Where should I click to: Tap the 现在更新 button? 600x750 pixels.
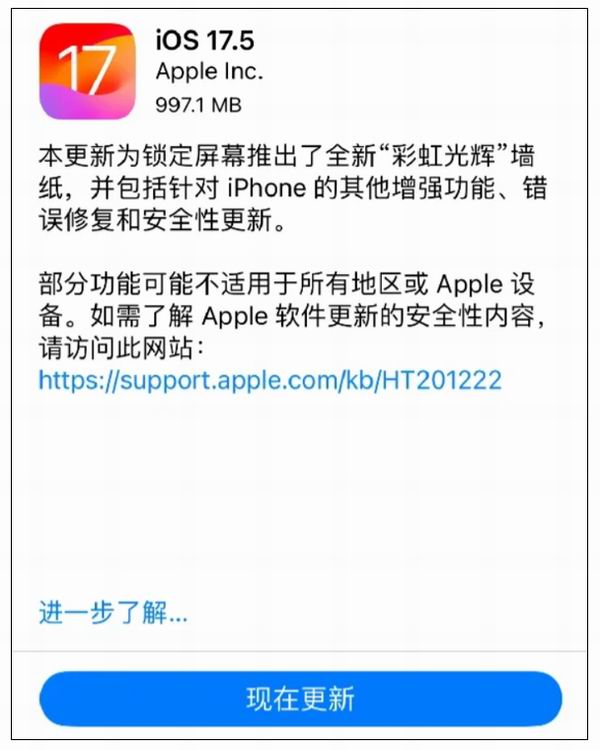point(300,698)
